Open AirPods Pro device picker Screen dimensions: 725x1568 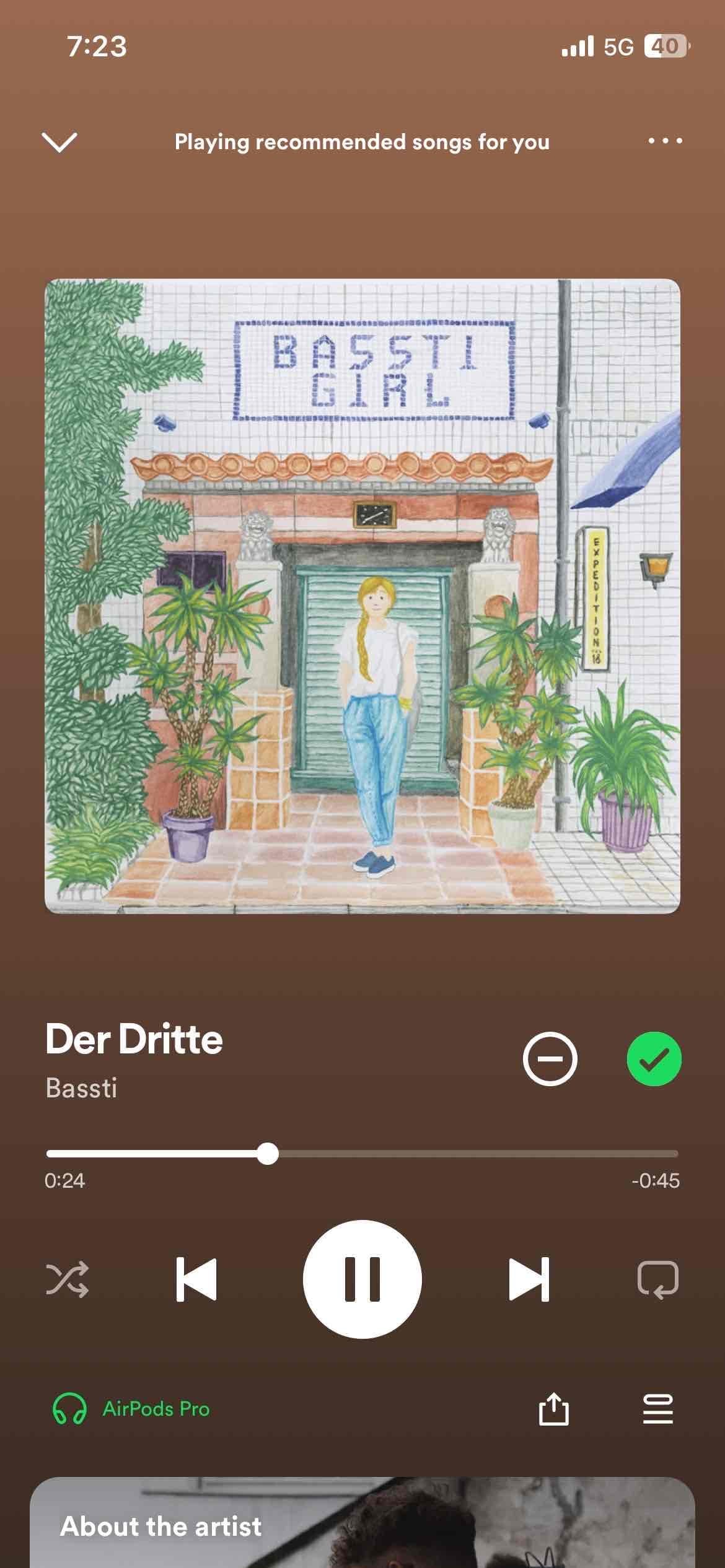coord(131,1409)
